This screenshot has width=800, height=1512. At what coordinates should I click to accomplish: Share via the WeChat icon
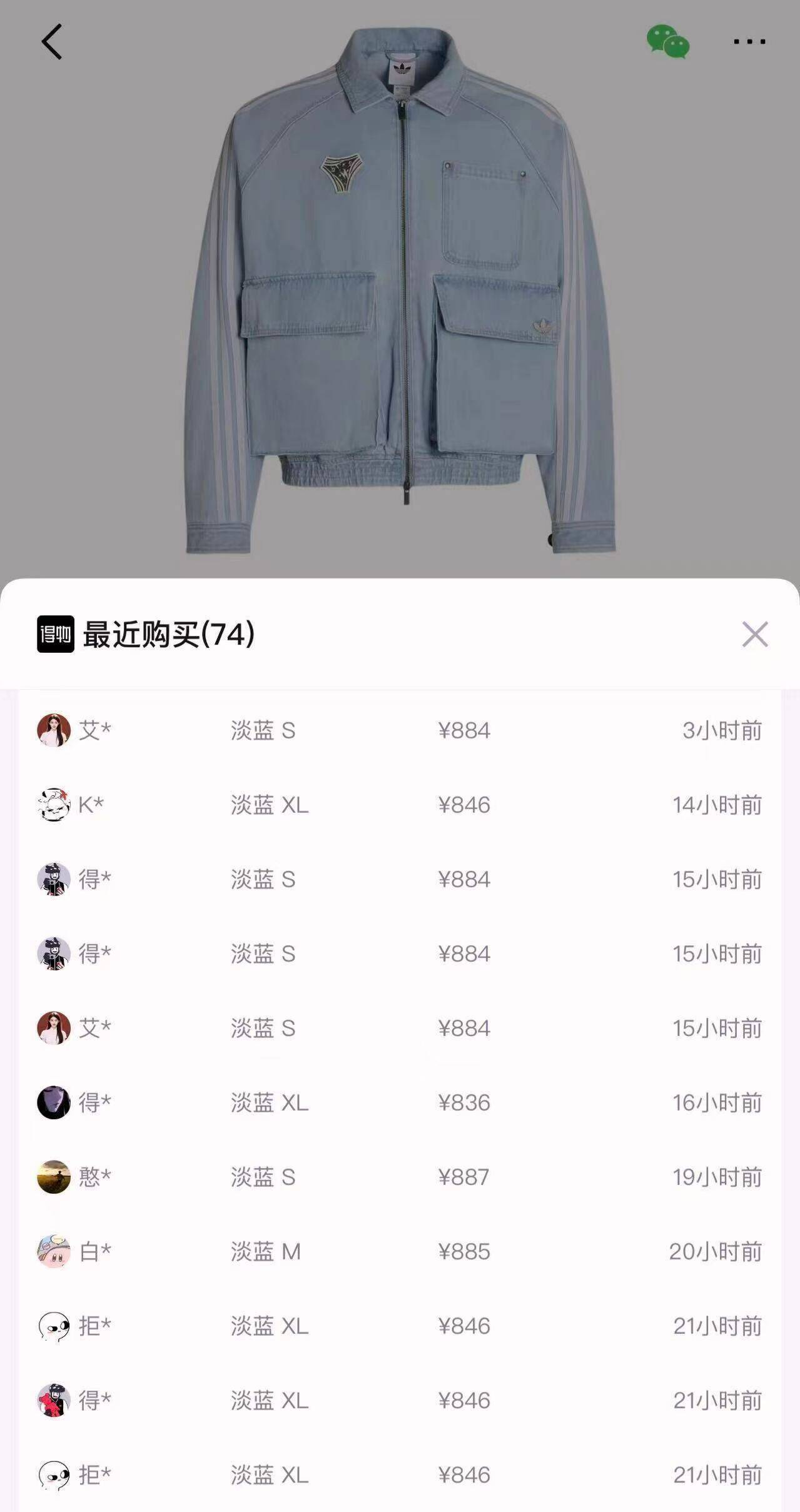click(x=667, y=42)
